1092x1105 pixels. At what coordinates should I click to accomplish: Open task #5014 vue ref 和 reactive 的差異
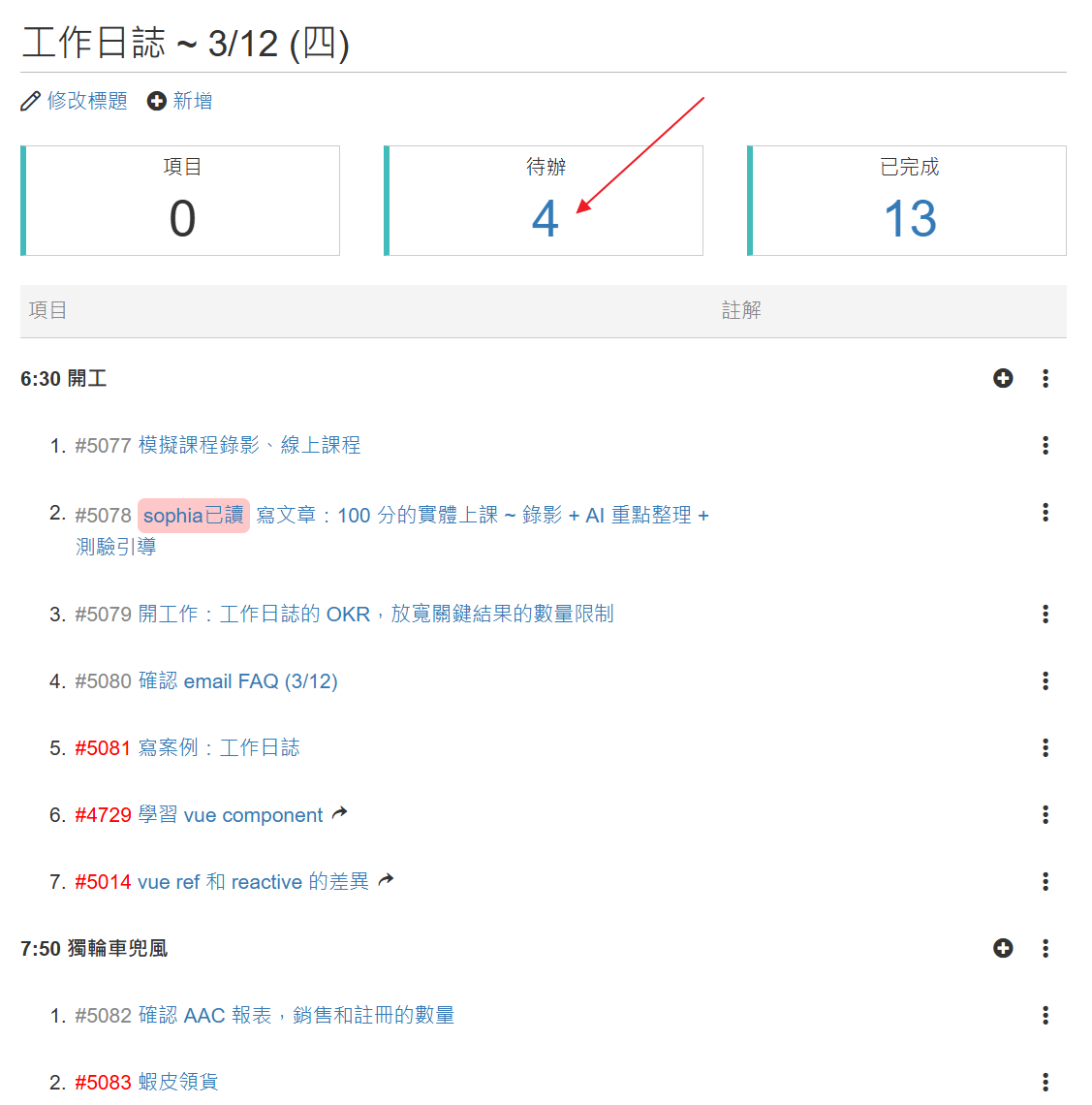[253, 882]
